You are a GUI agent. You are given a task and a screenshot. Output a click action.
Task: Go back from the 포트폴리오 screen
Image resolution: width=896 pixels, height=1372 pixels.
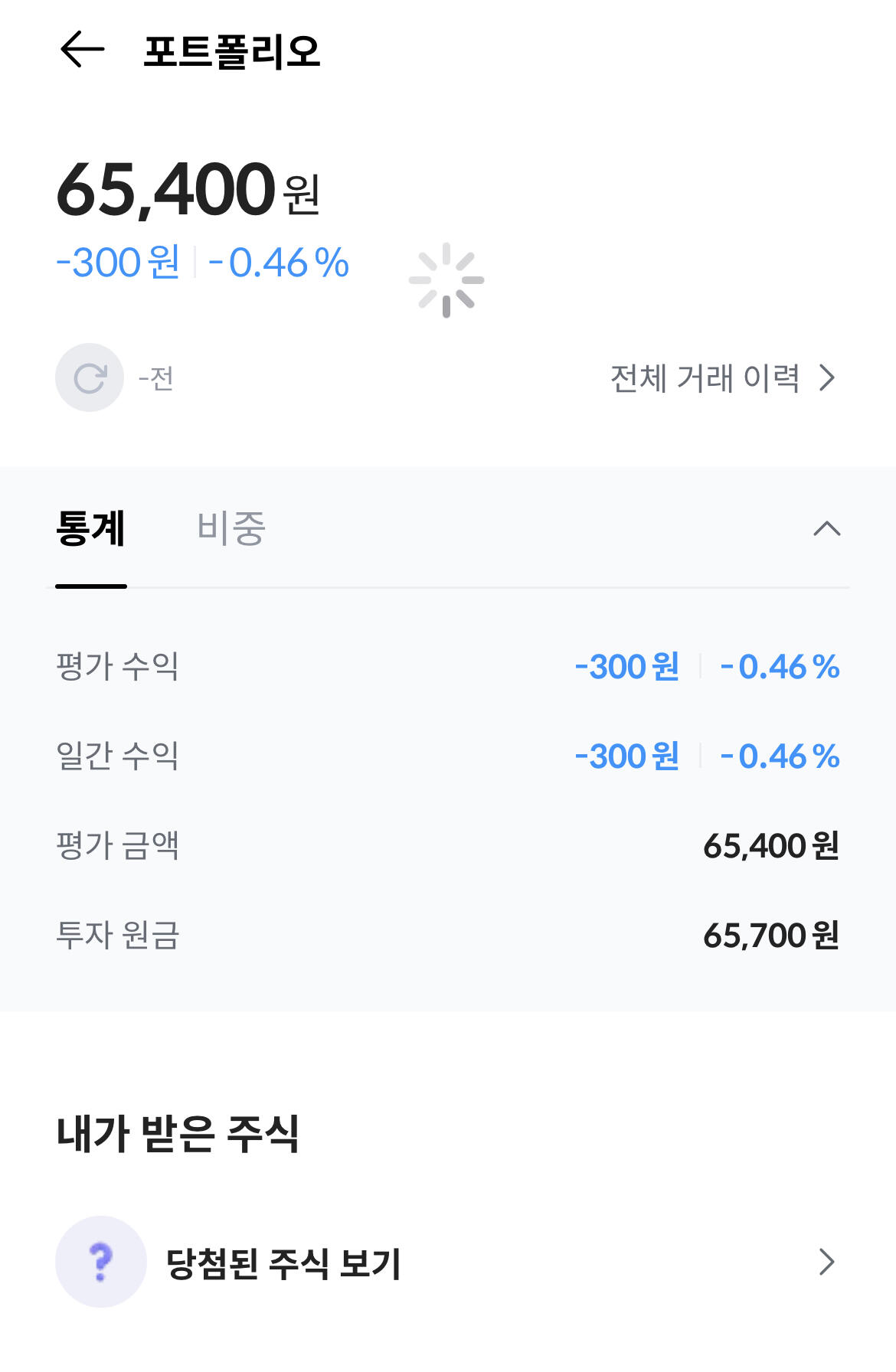coord(82,50)
